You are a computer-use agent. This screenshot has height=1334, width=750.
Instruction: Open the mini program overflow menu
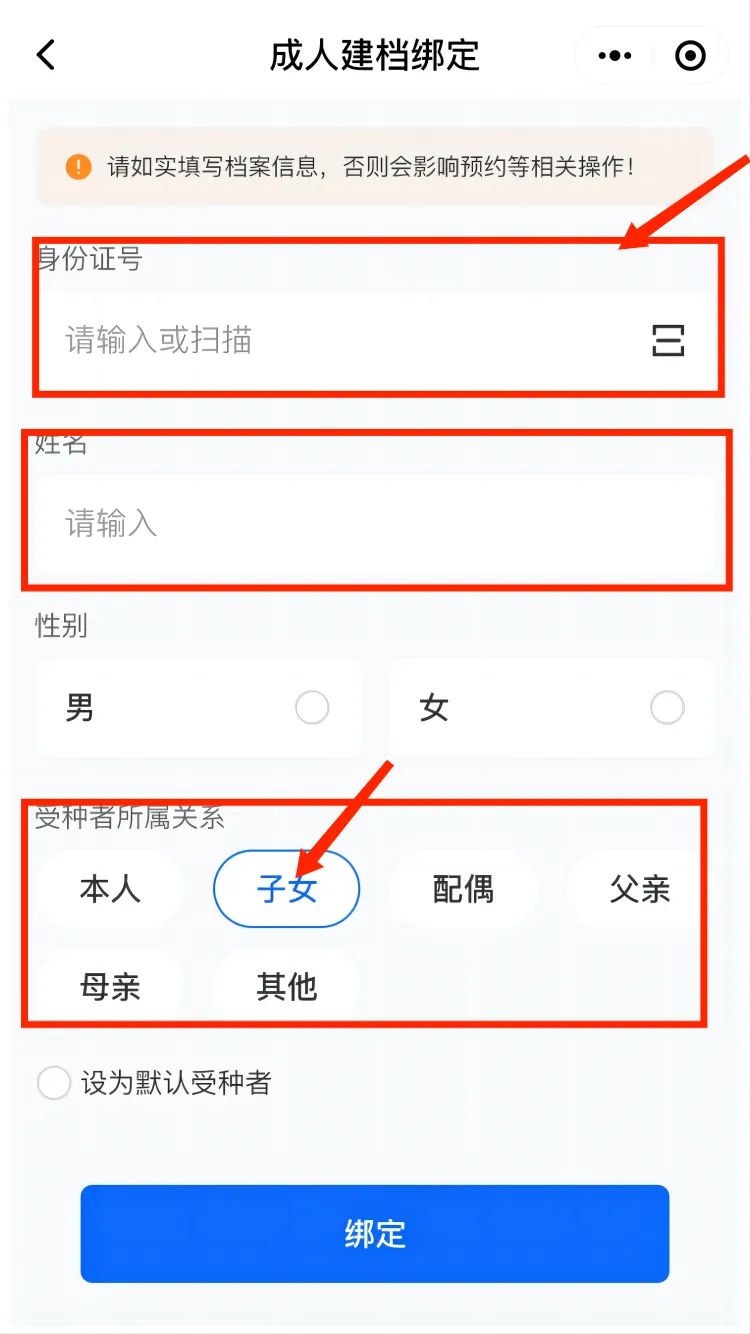tap(614, 56)
